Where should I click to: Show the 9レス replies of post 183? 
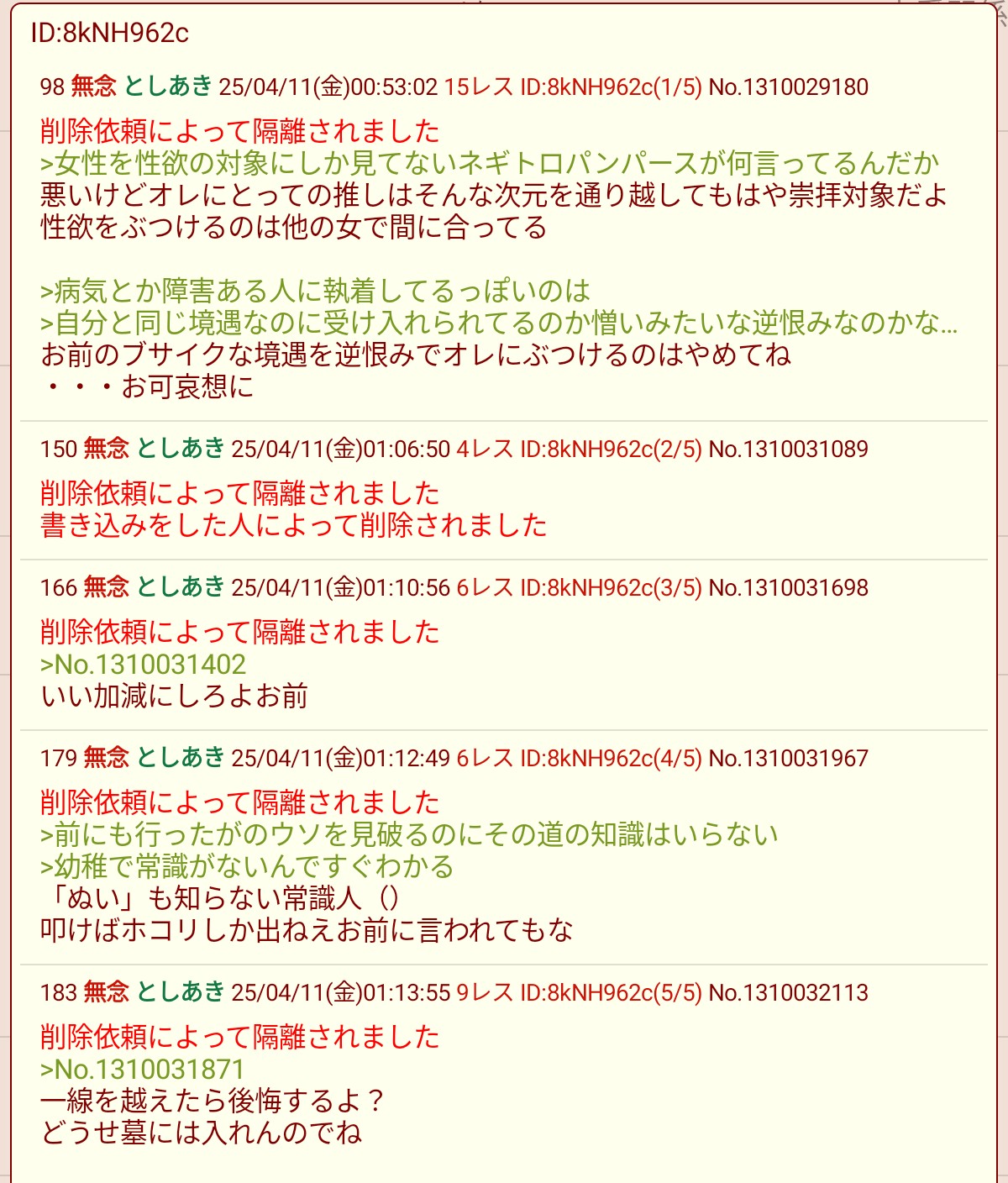tap(485, 993)
